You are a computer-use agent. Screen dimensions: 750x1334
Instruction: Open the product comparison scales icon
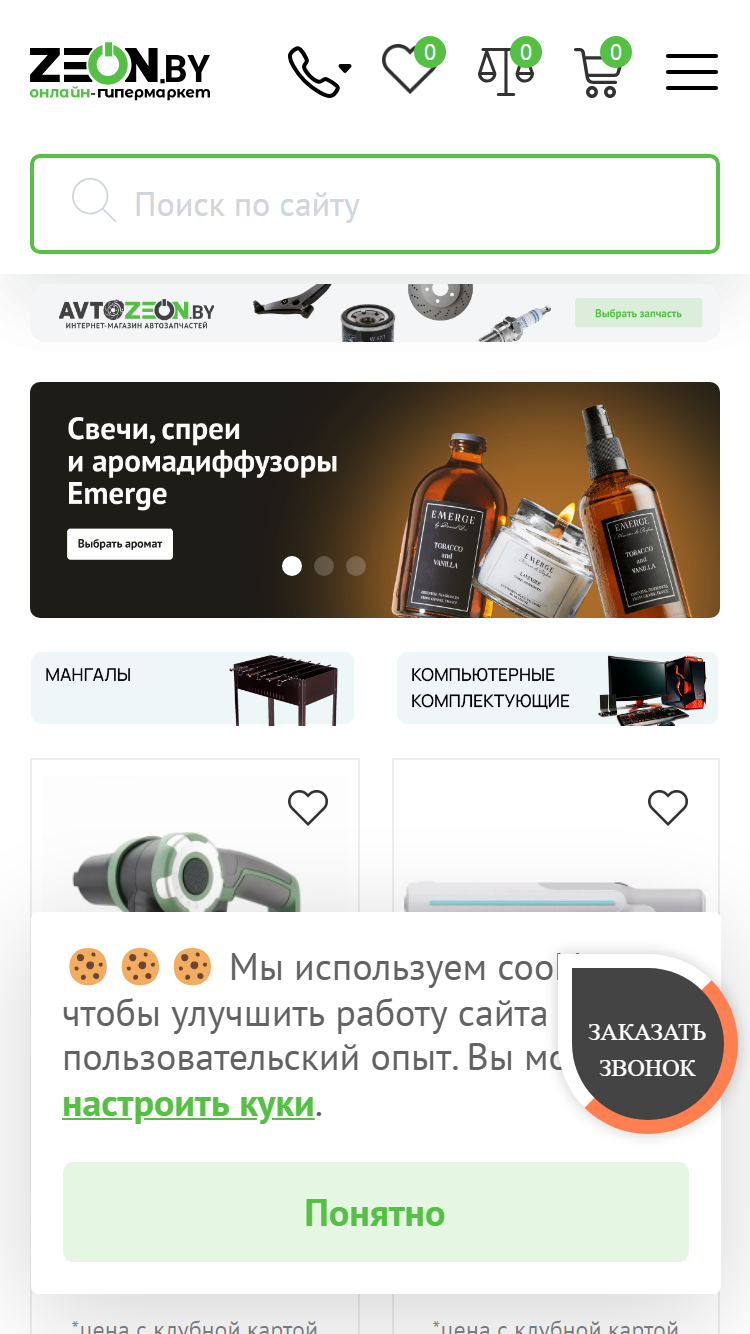coord(507,68)
